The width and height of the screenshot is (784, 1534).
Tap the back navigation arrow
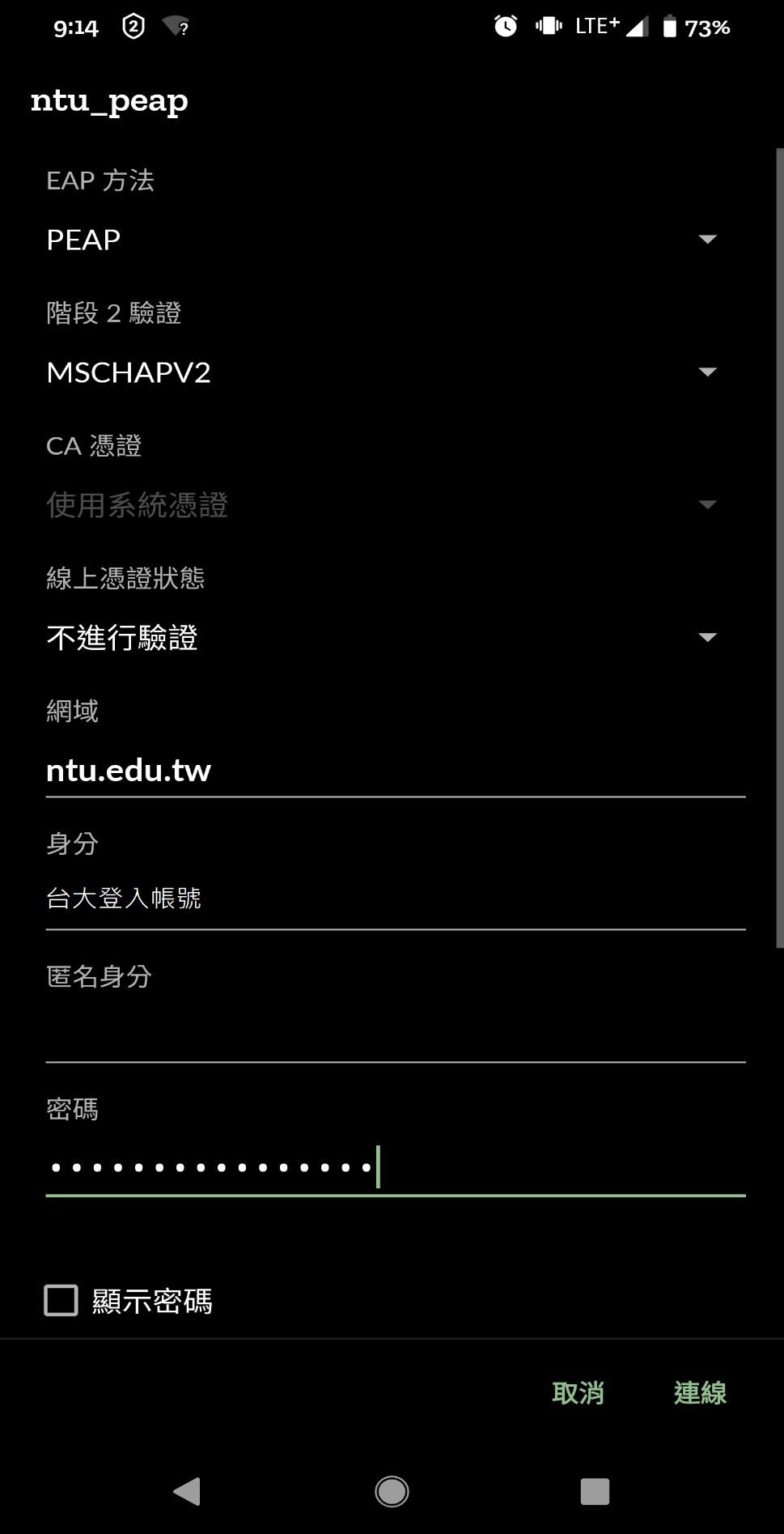[x=187, y=1490]
